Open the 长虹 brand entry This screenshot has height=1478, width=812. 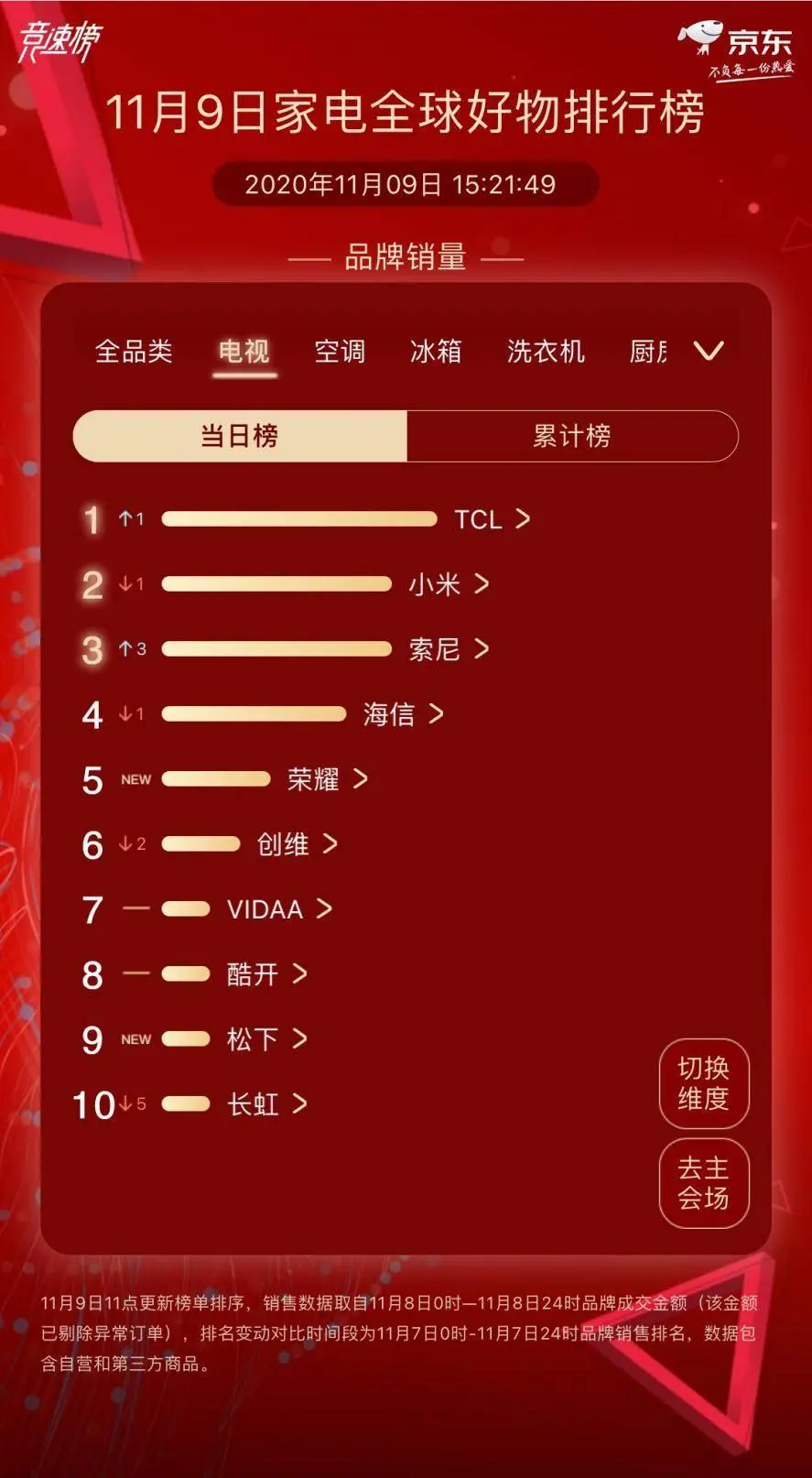tap(266, 1104)
